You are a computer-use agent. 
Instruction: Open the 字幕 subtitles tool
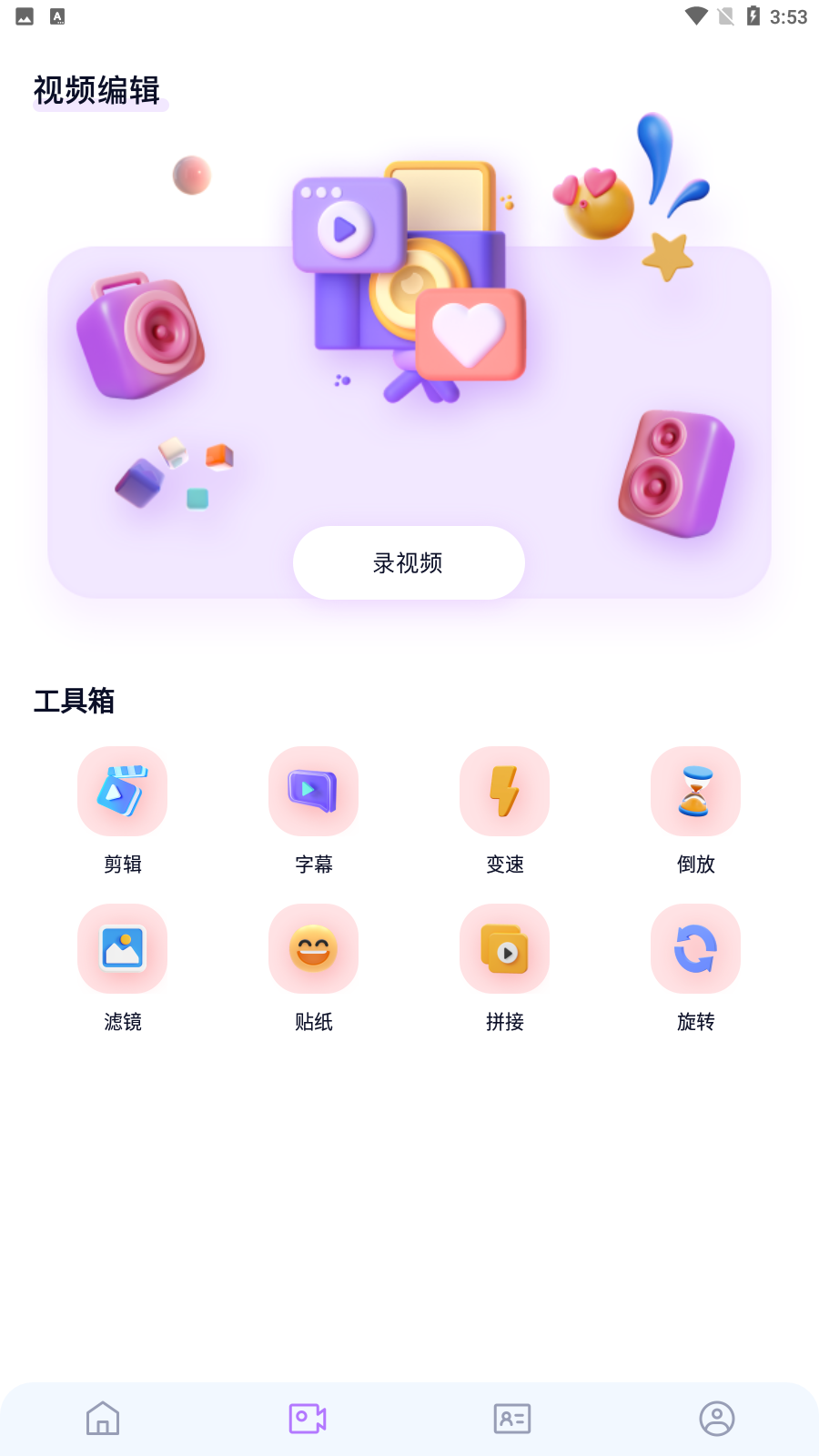(x=314, y=792)
